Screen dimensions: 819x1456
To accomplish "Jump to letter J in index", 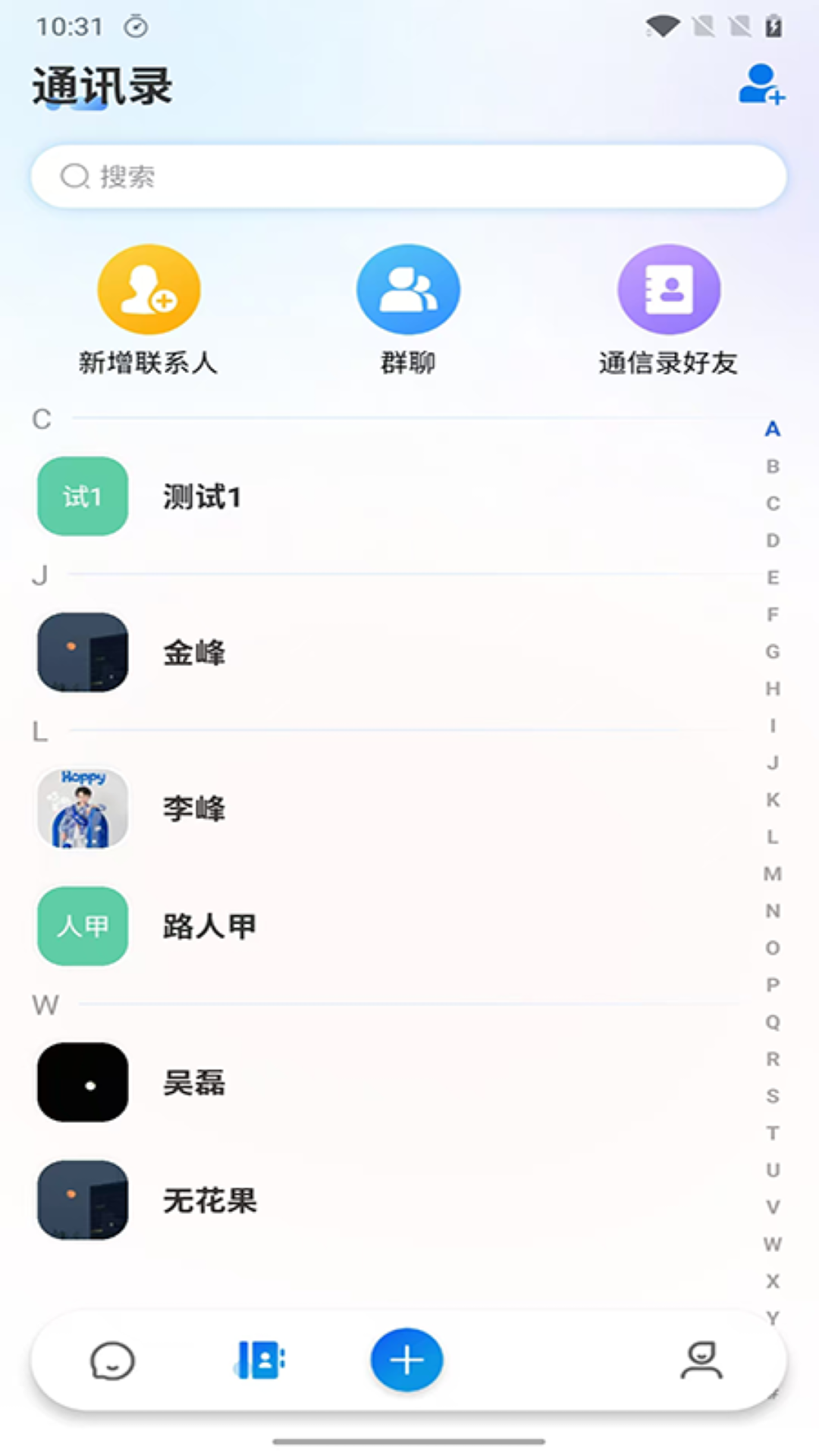I will tap(772, 763).
